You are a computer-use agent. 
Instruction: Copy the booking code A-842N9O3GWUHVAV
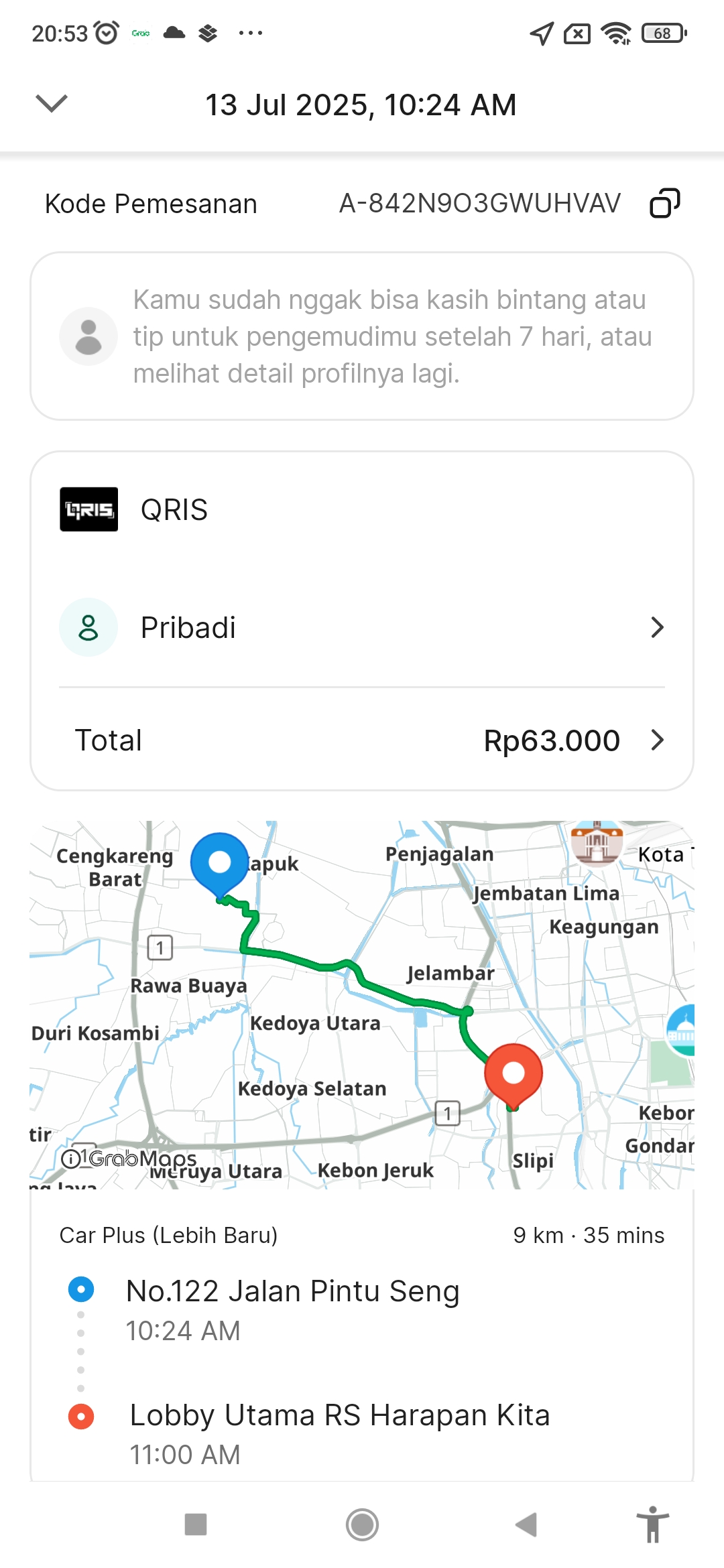tap(664, 204)
